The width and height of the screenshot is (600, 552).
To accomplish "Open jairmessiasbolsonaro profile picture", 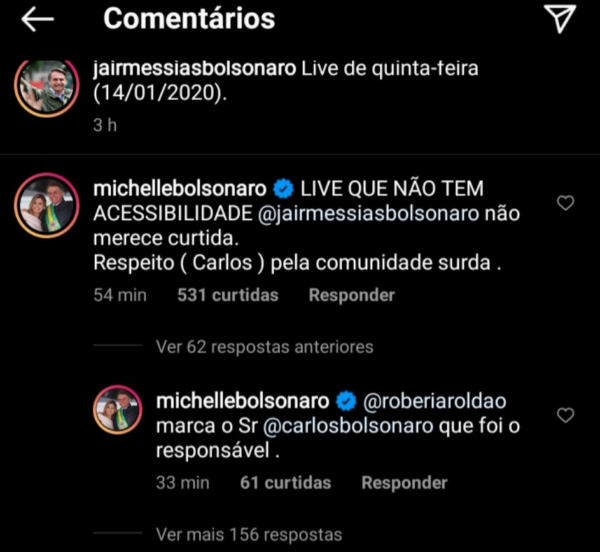I will (45, 89).
